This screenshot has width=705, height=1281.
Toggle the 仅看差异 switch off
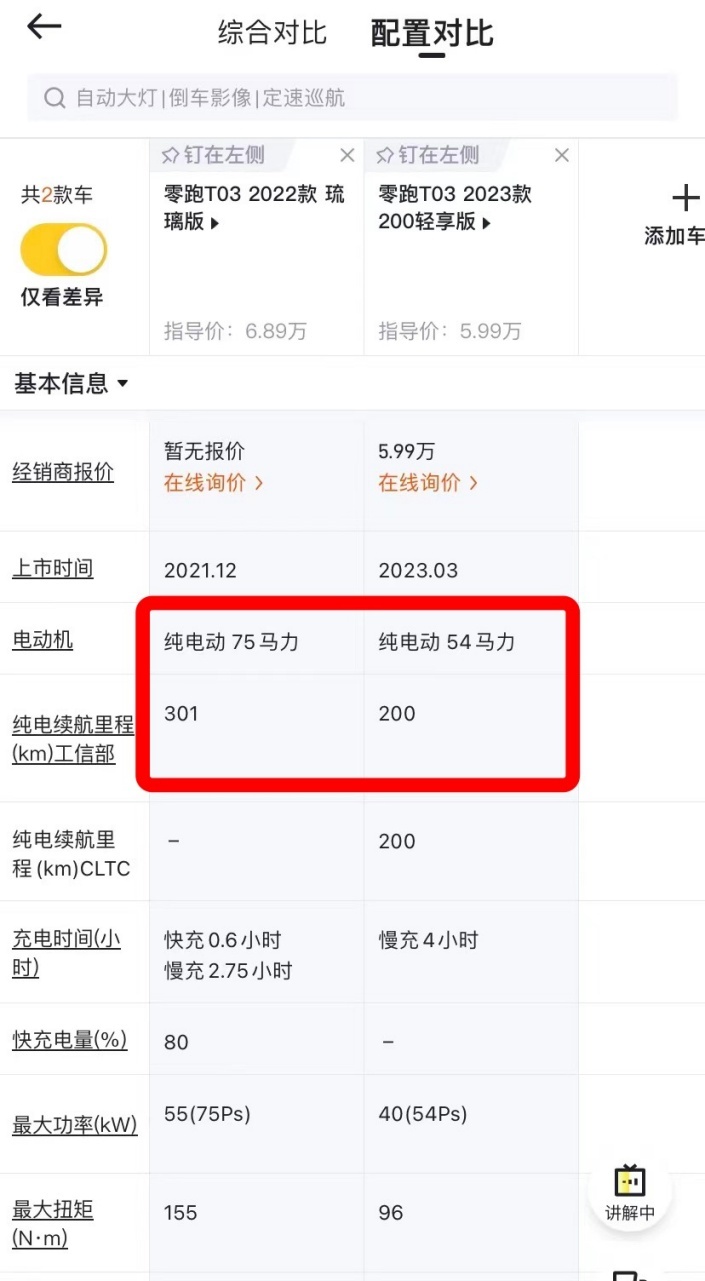tap(63, 250)
